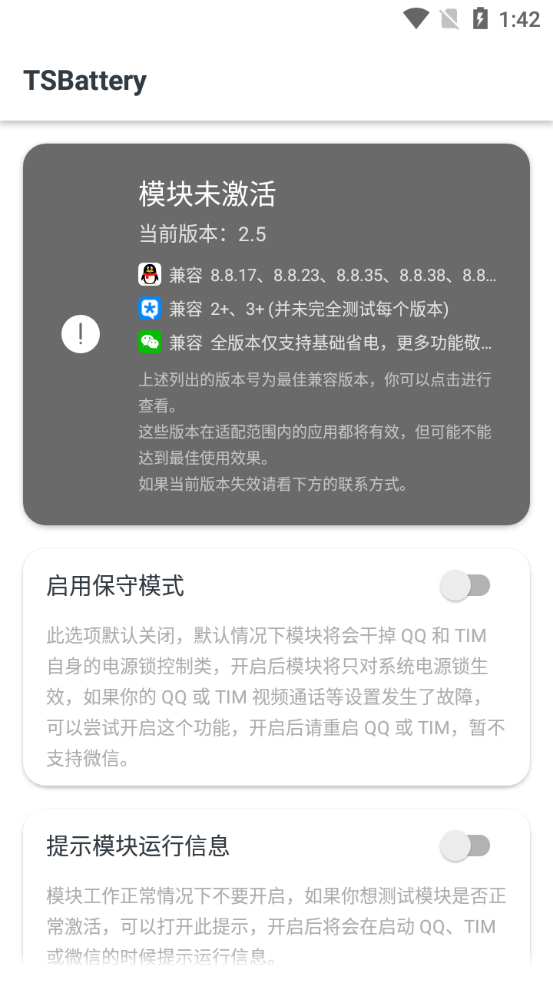
Task: Turn on 提示模块运行信息 switch
Action: pos(465,846)
